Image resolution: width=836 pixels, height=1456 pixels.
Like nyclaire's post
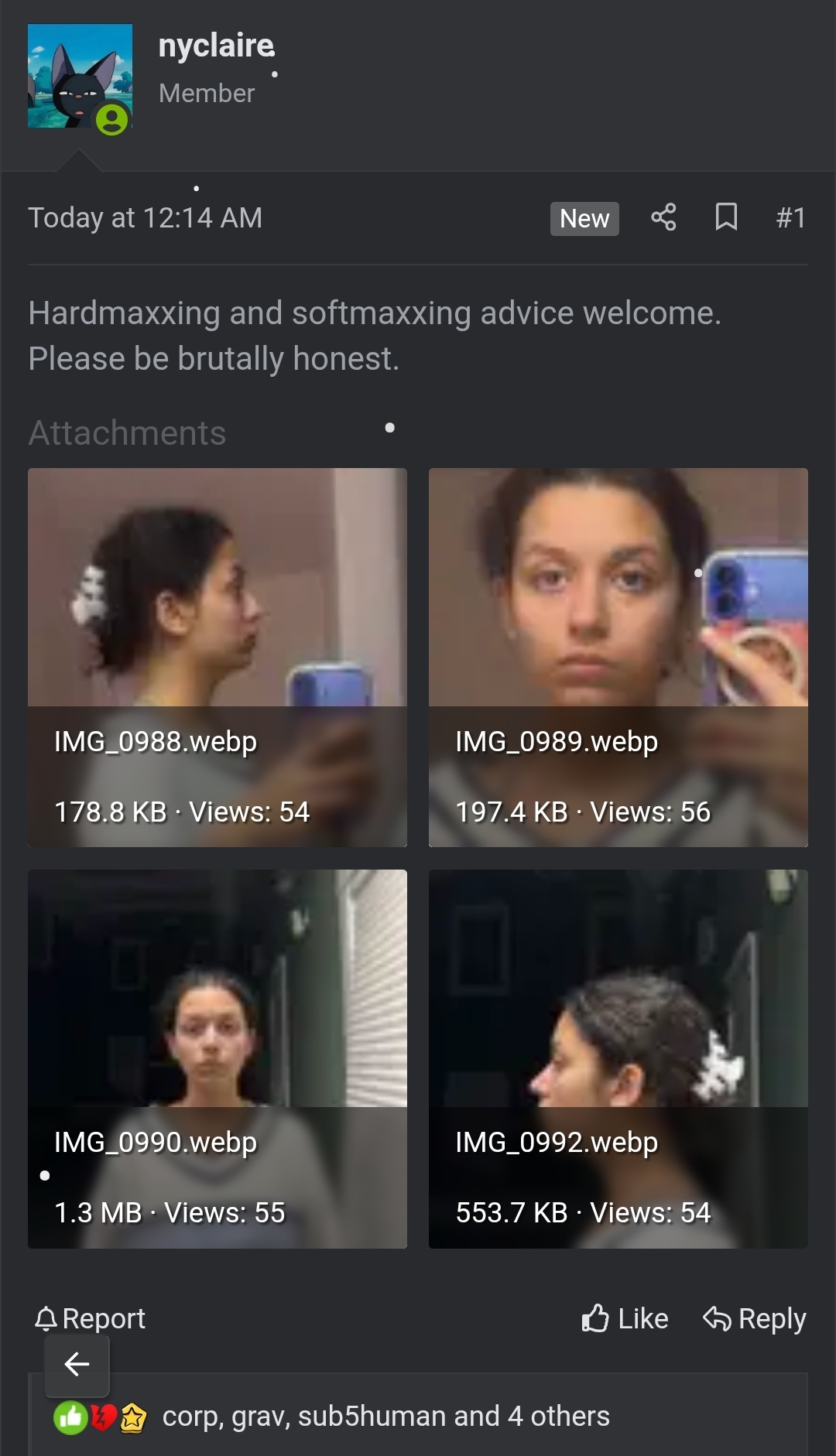(x=625, y=1318)
